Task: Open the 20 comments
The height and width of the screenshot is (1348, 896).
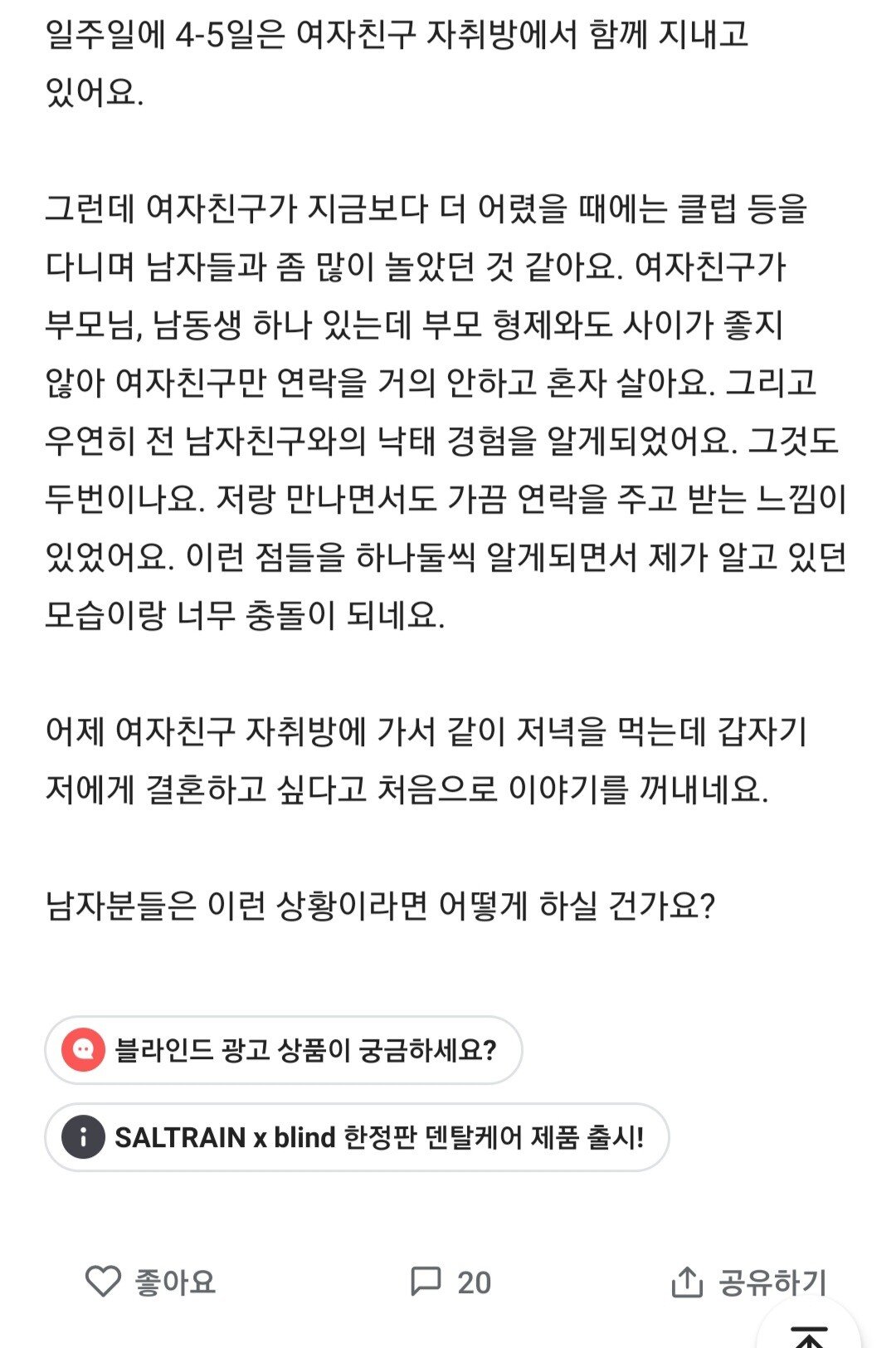Action: pos(450,1282)
